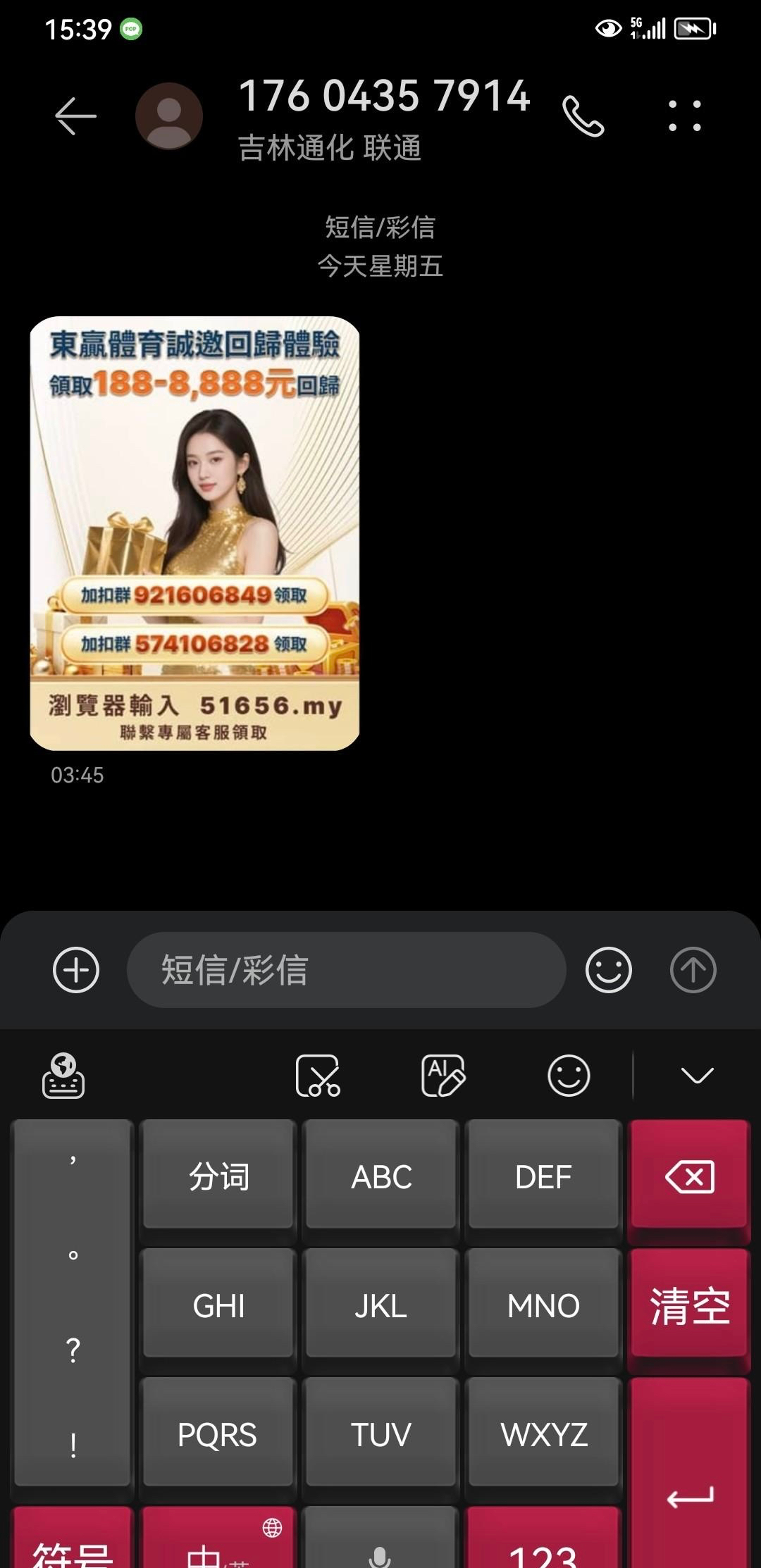Tap the JKL key
This screenshot has width=761, height=1568.
[x=380, y=1305]
